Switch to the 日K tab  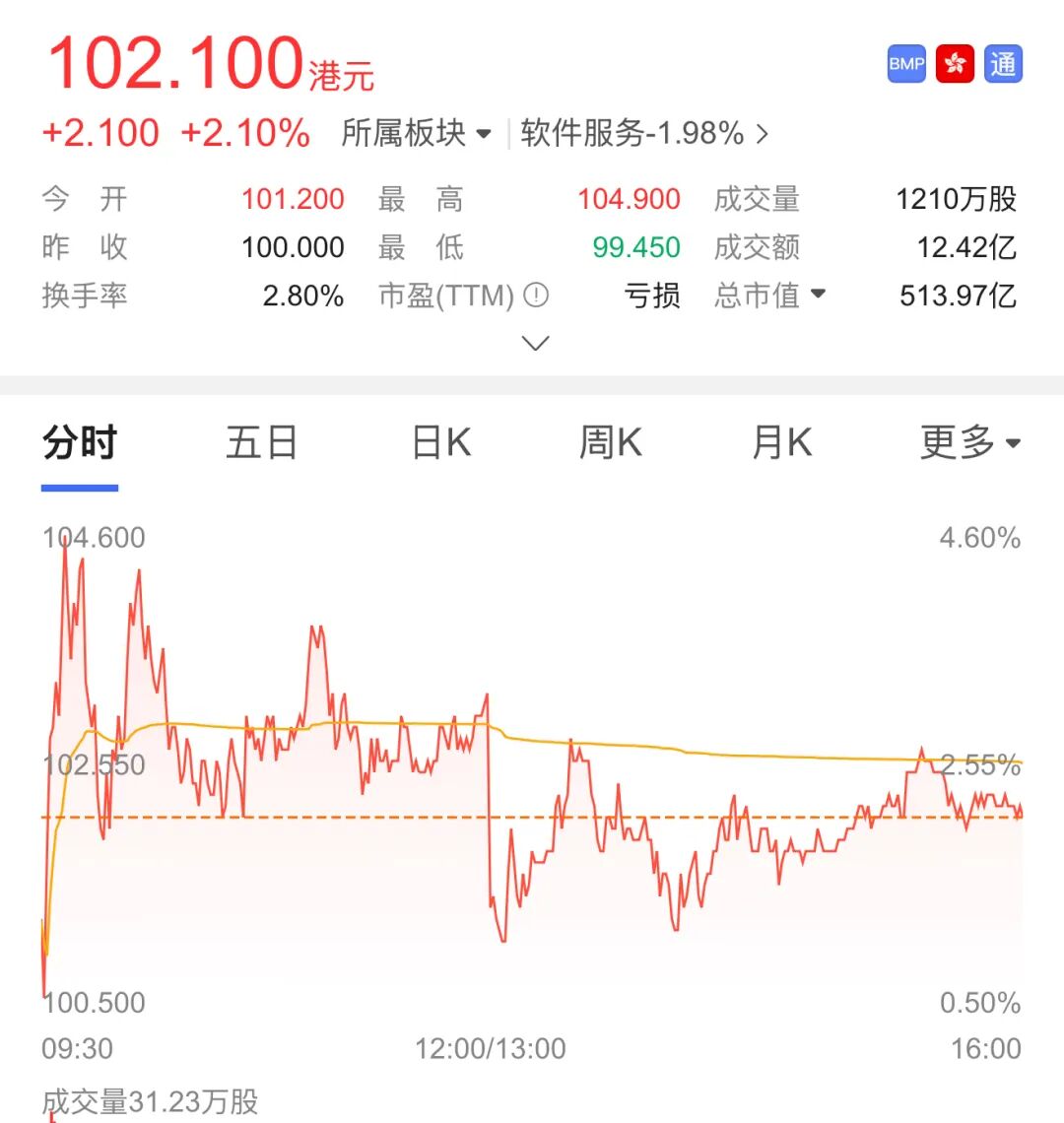440,443
